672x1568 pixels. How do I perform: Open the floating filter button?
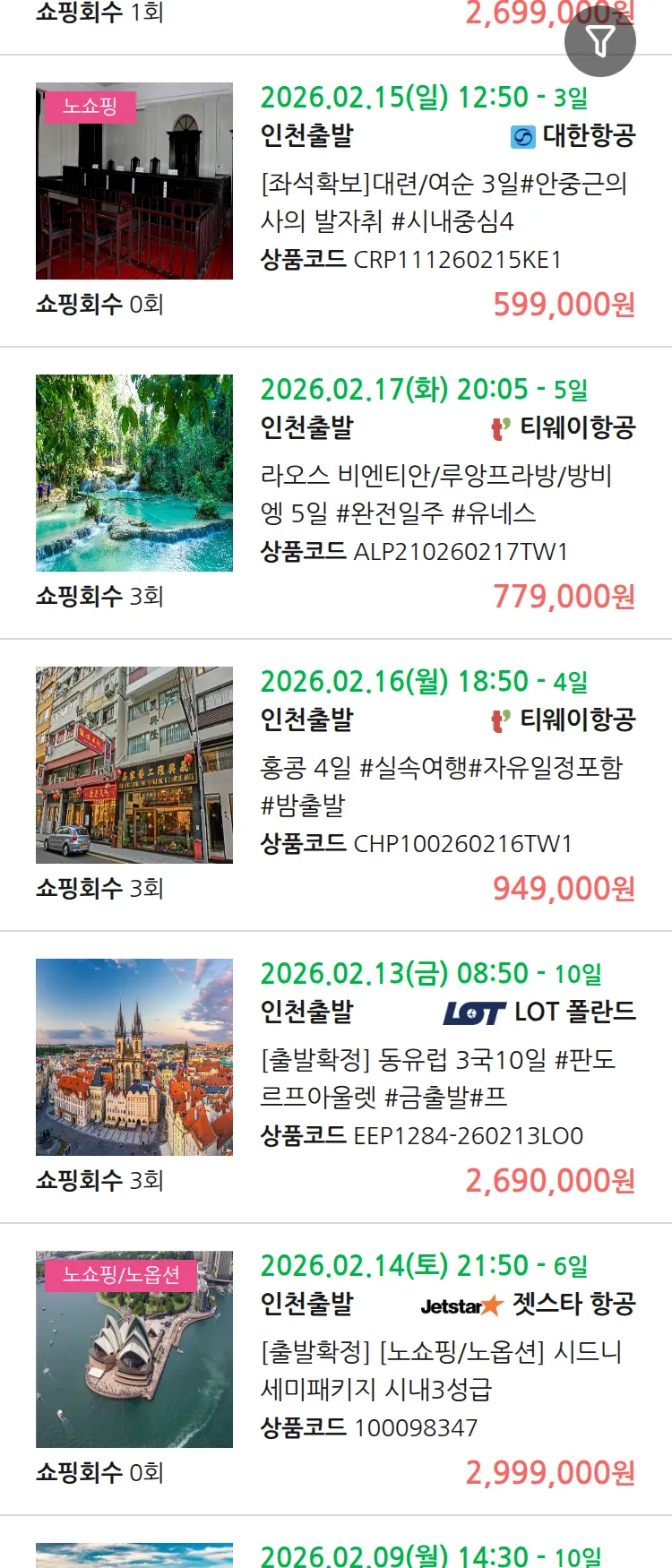pos(599,41)
